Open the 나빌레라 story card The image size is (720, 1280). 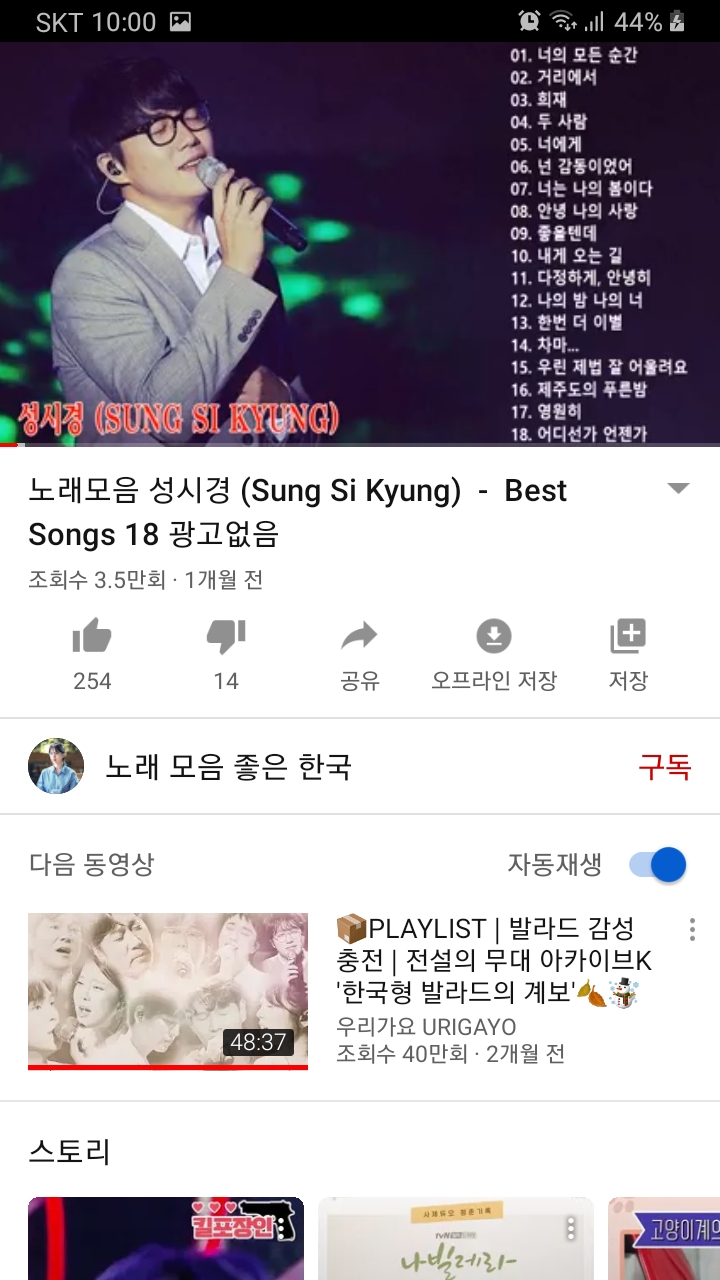click(455, 1239)
